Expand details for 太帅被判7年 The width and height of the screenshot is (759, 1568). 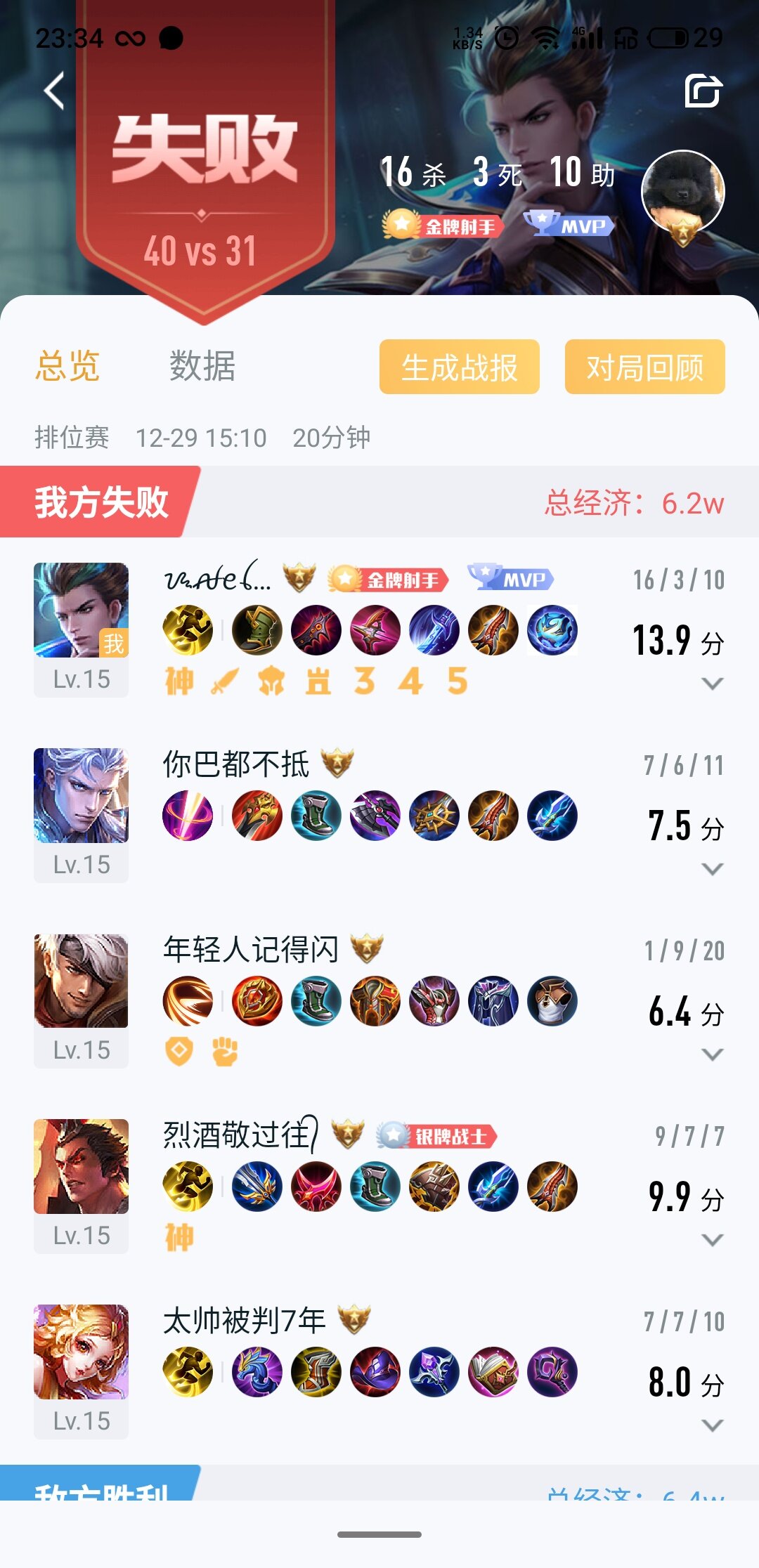713,1425
